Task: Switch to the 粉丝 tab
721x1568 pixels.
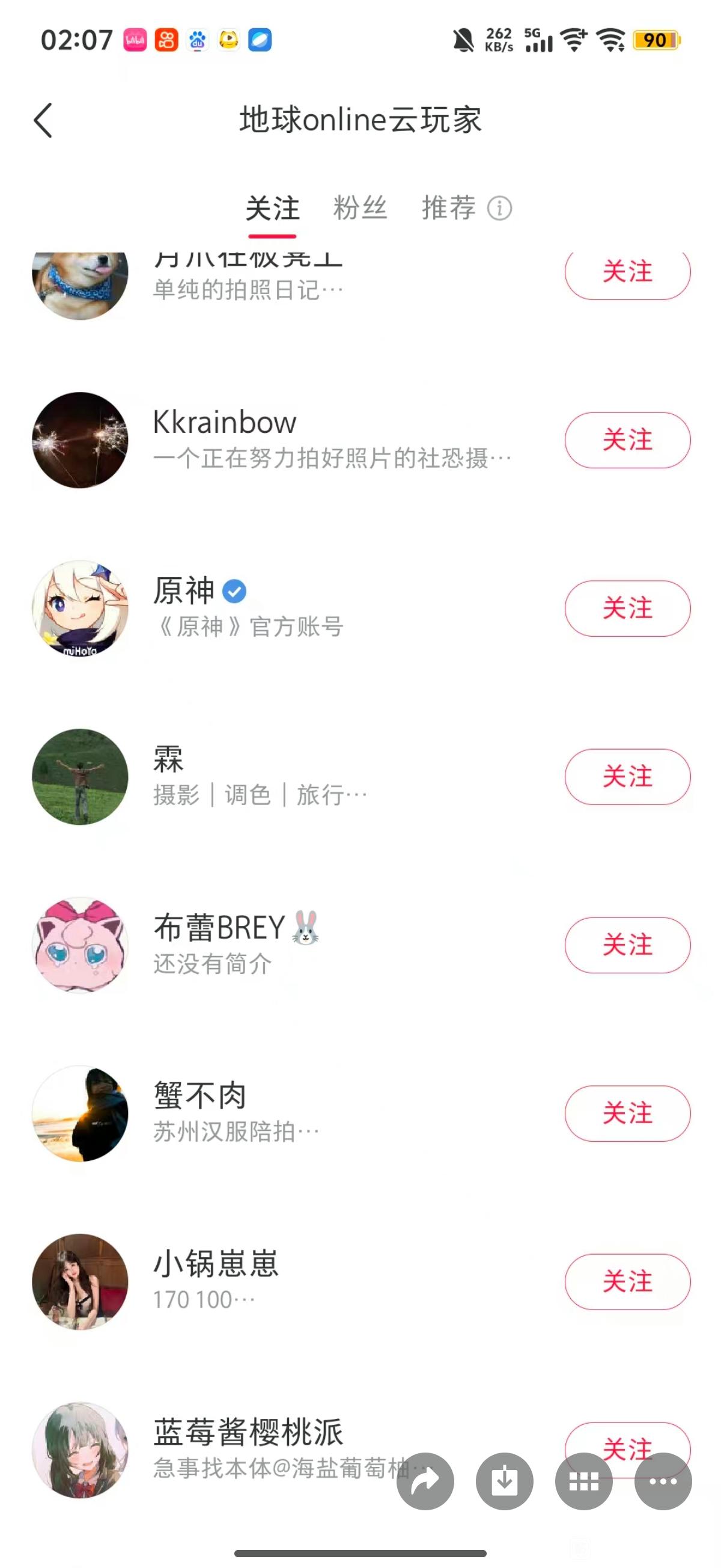Action: [x=359, y=208]
